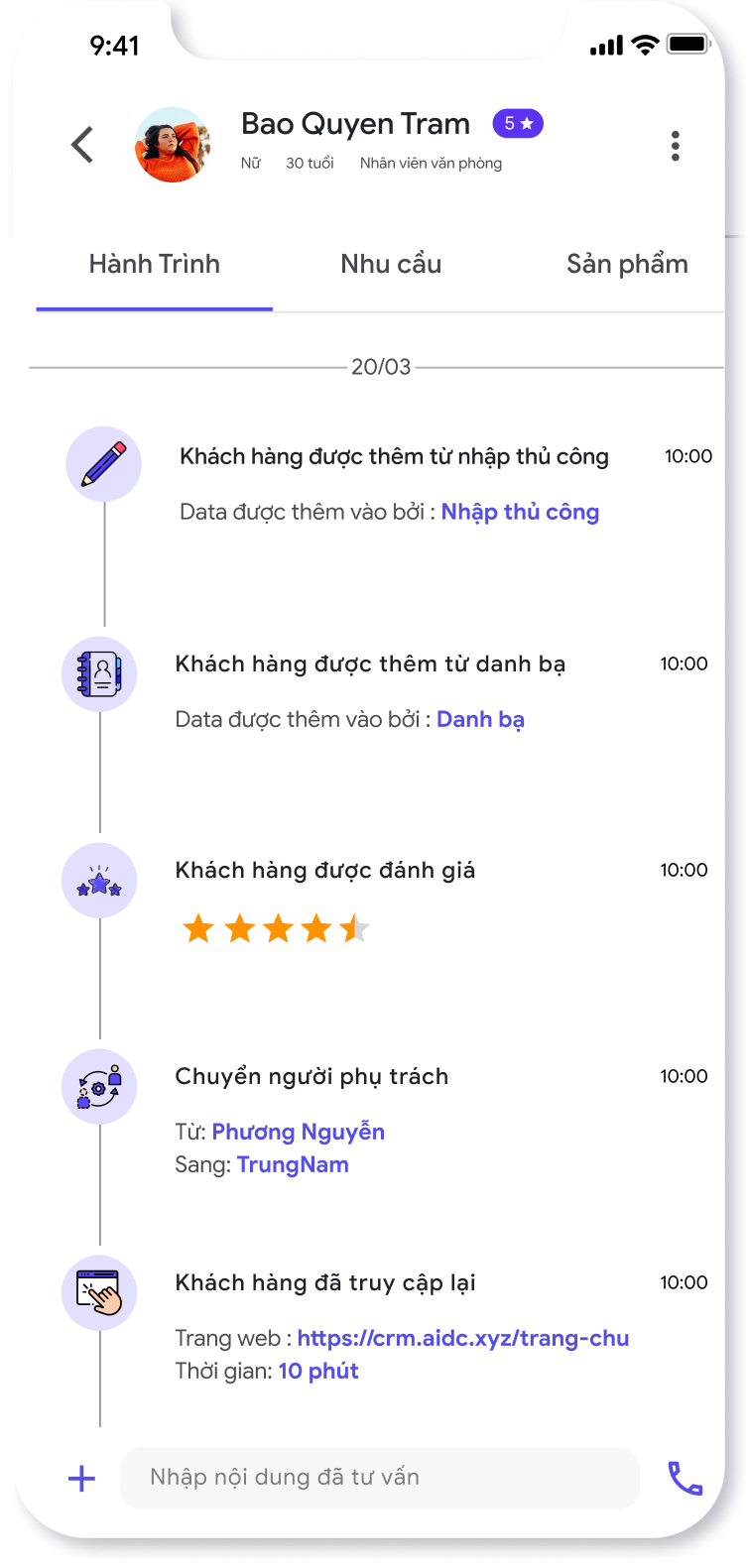The width and height of the screenshot is (748, 1568).
Task: Tap the 5-star badge next to the customer name
Action: 517,123
